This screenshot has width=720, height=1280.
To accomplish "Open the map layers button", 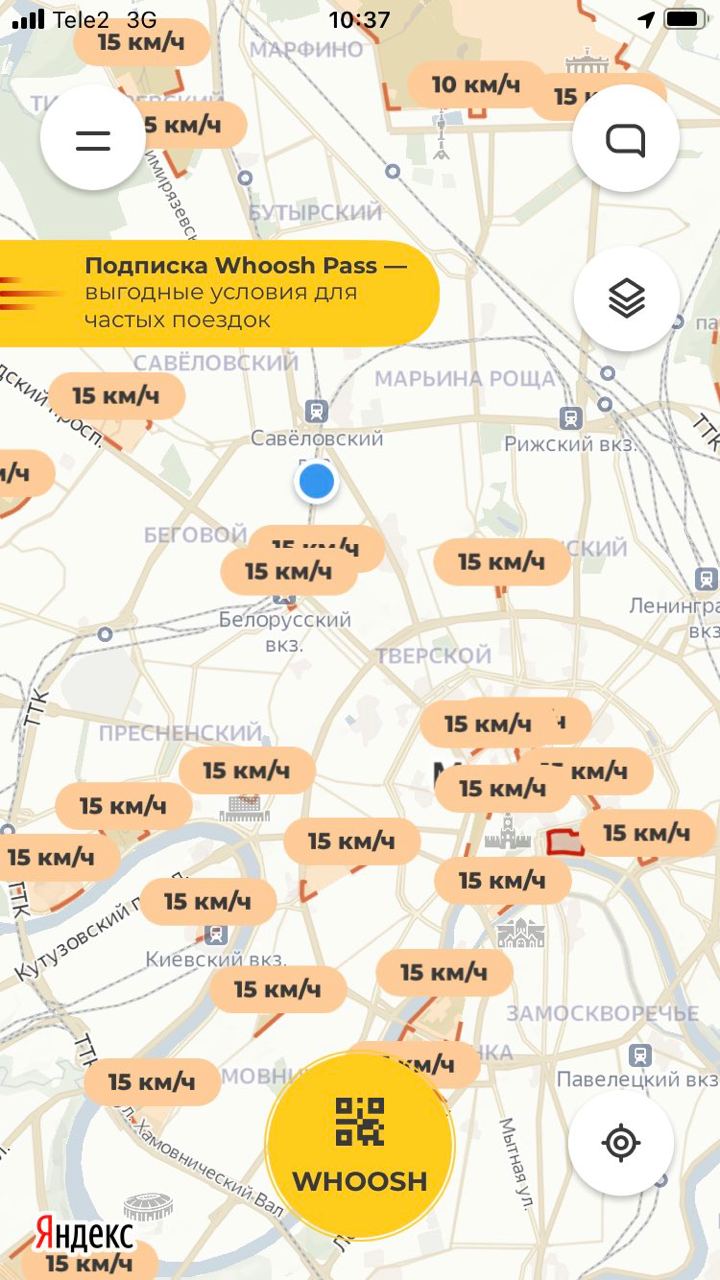I will 626,298.
